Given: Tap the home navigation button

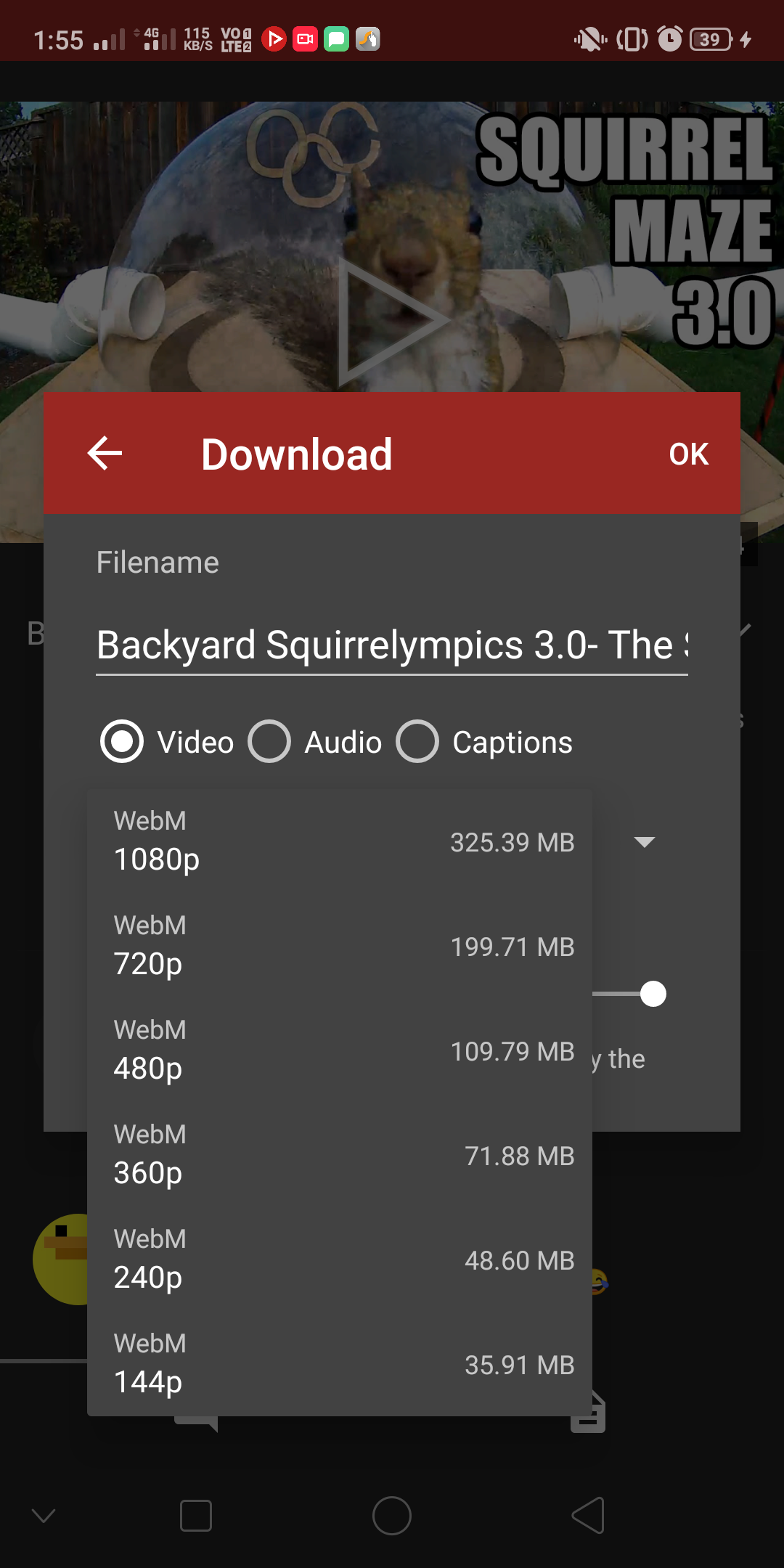Looking at the screenshot, I should pyautogui.click(x=392, y=1516).
